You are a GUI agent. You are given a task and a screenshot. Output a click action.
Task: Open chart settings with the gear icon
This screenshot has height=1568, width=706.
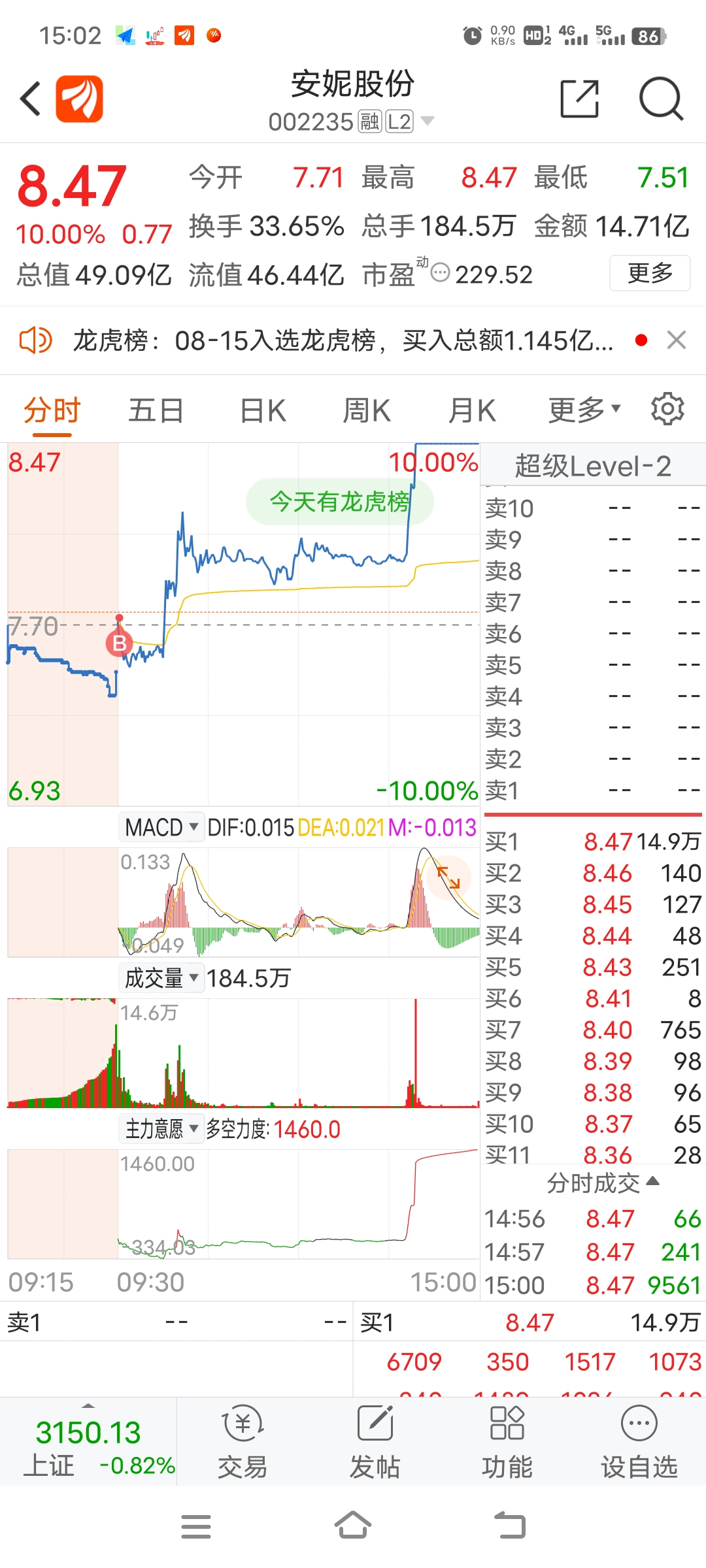[666, 408]
